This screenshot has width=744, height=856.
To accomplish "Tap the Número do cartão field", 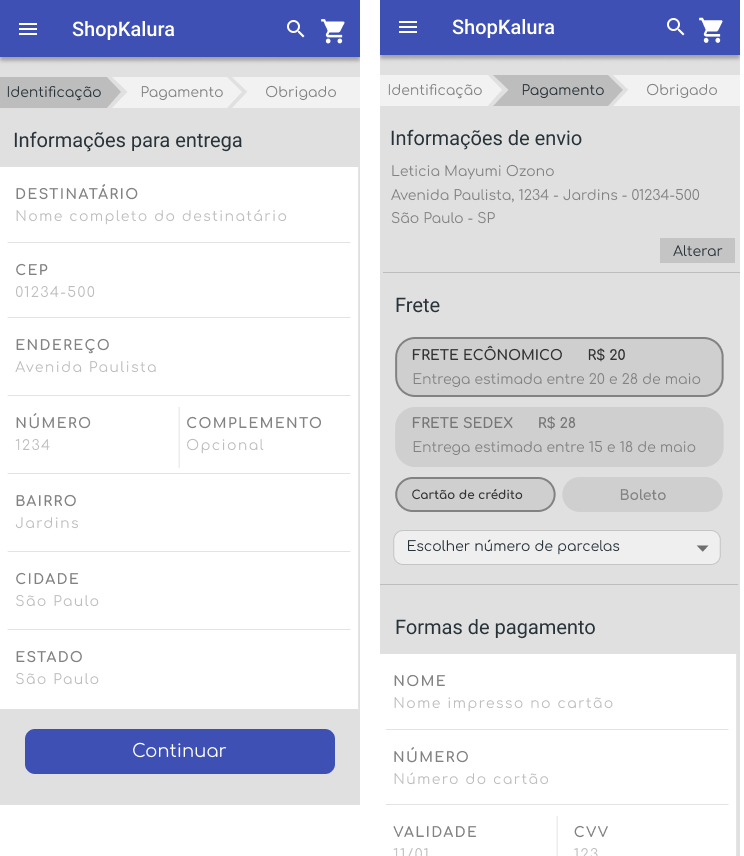I will point(558,779).
